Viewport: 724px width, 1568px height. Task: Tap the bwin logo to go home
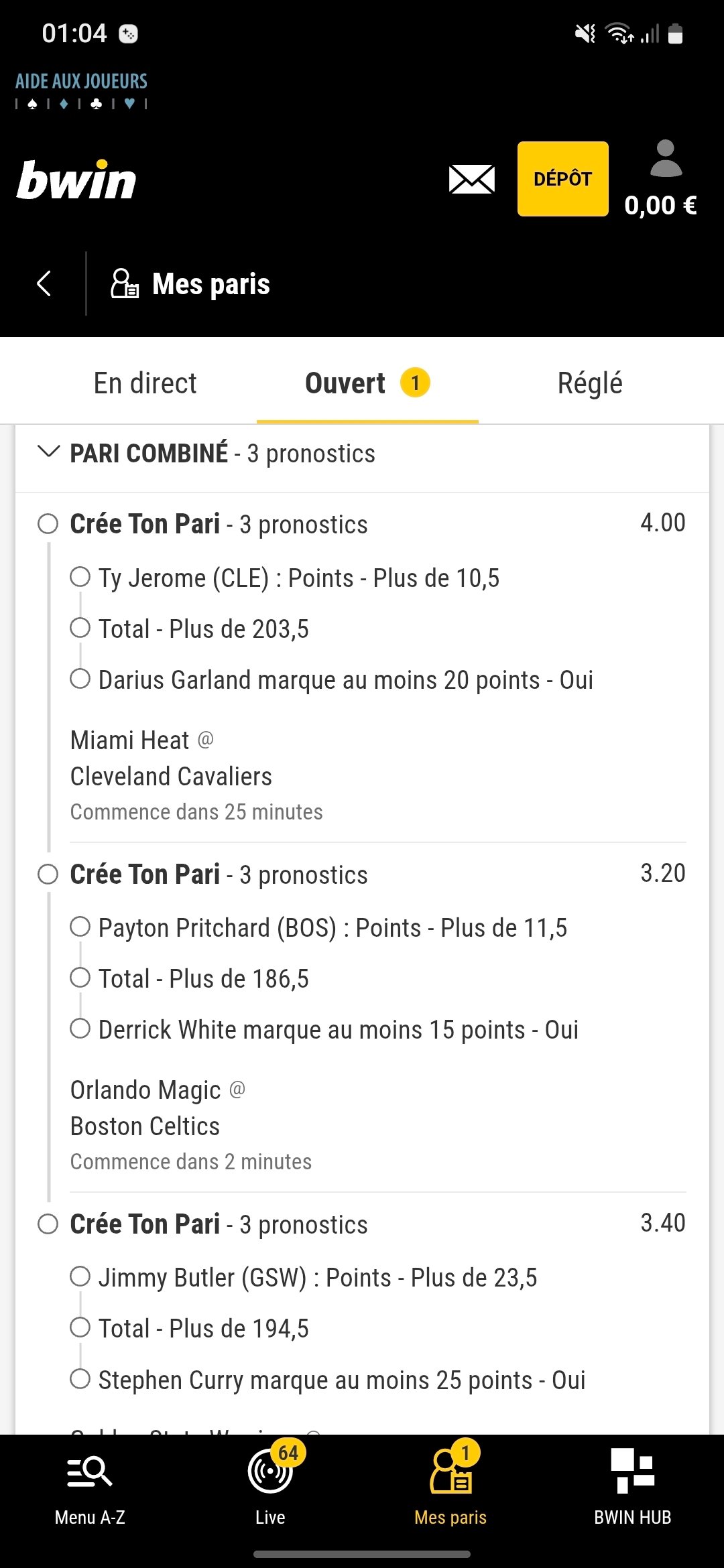(x=76, y=180)
